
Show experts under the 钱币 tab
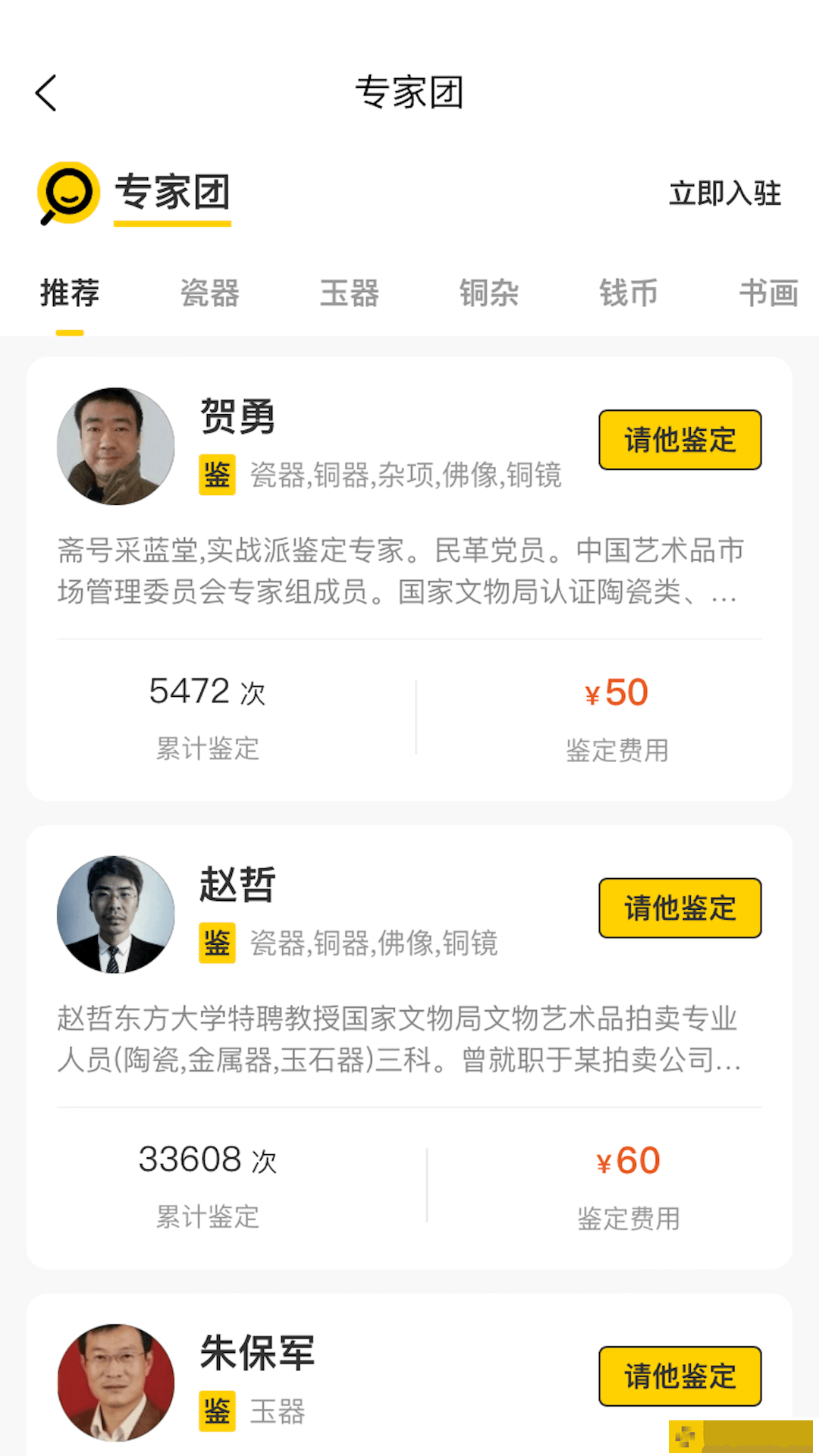click(629, 293)
